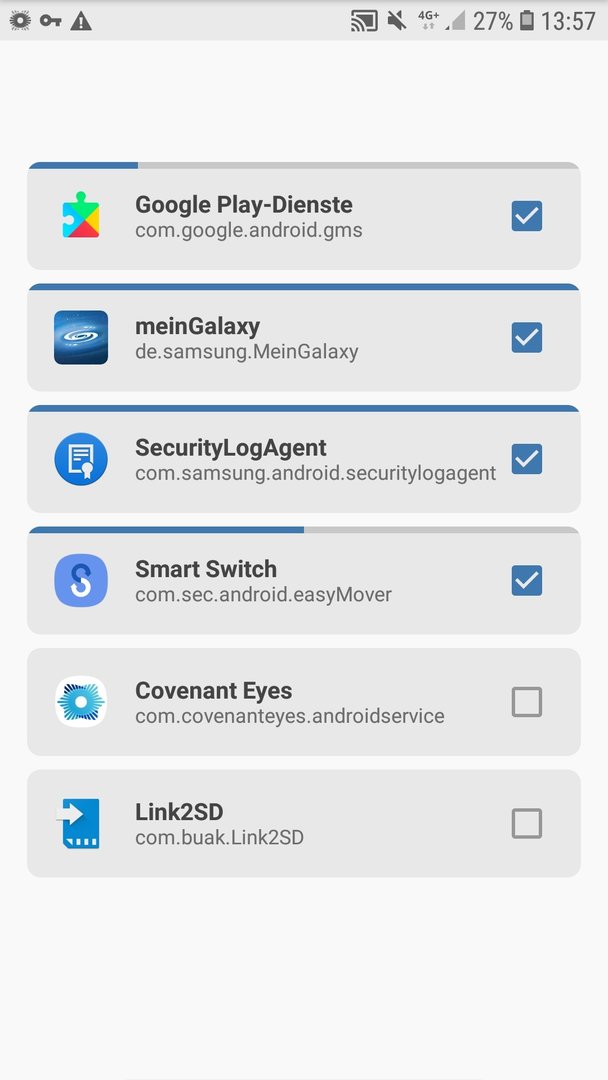Image resolution: width=608 pixels, height=1080 pixels.
Task: Uncheck the Google Play-Dienste checkbox
Action: tap(526, 216)
